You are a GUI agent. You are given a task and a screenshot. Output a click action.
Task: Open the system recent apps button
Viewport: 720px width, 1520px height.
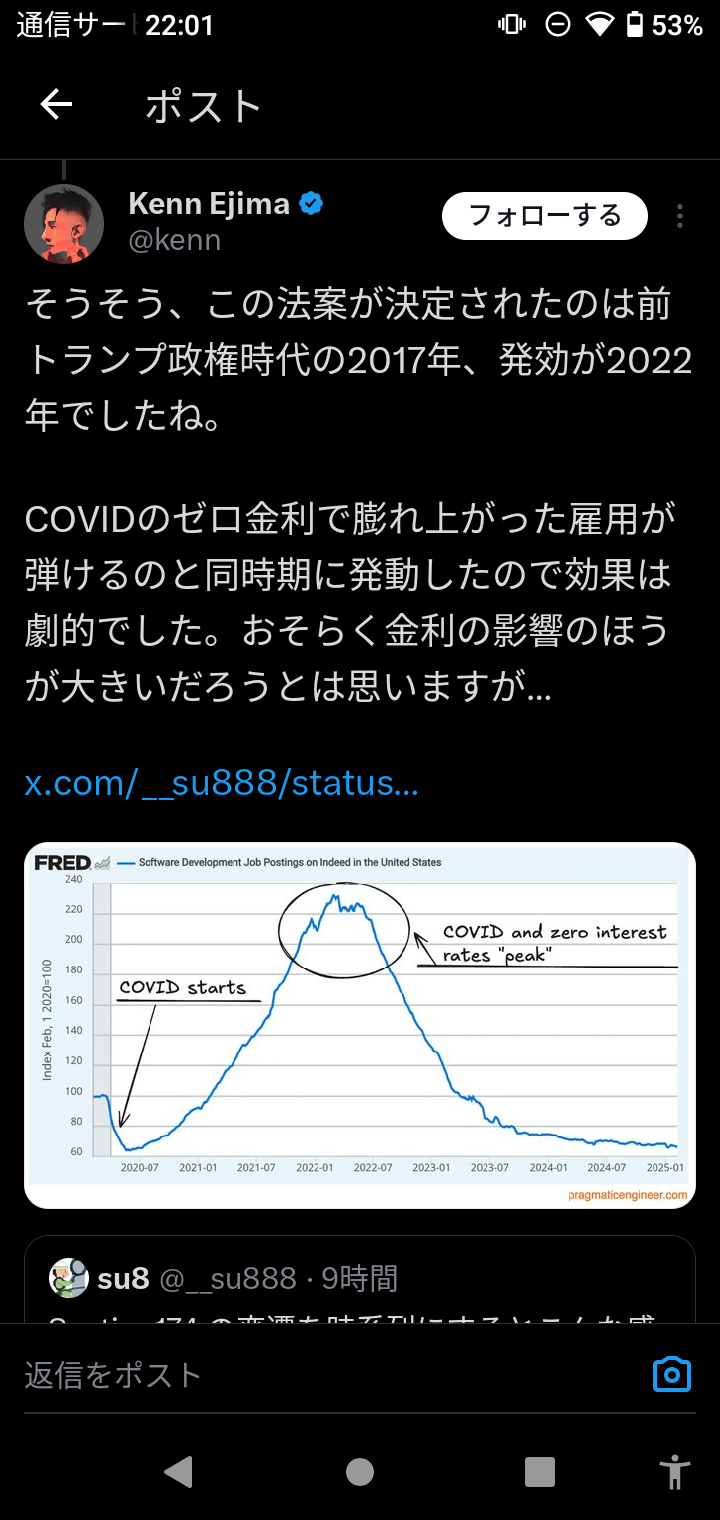point(540,1471)
